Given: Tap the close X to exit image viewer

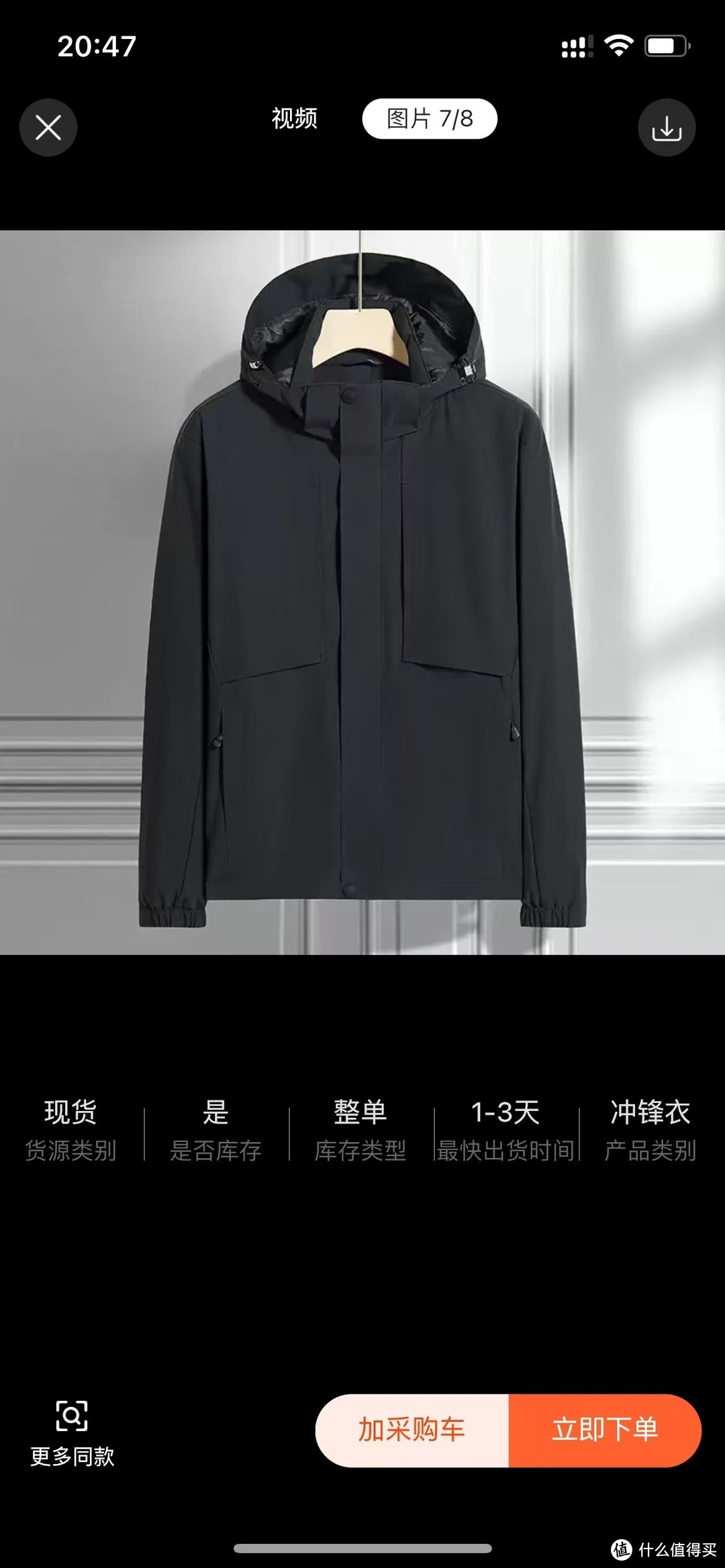Looking at the screenshot, I should (48, 127).
